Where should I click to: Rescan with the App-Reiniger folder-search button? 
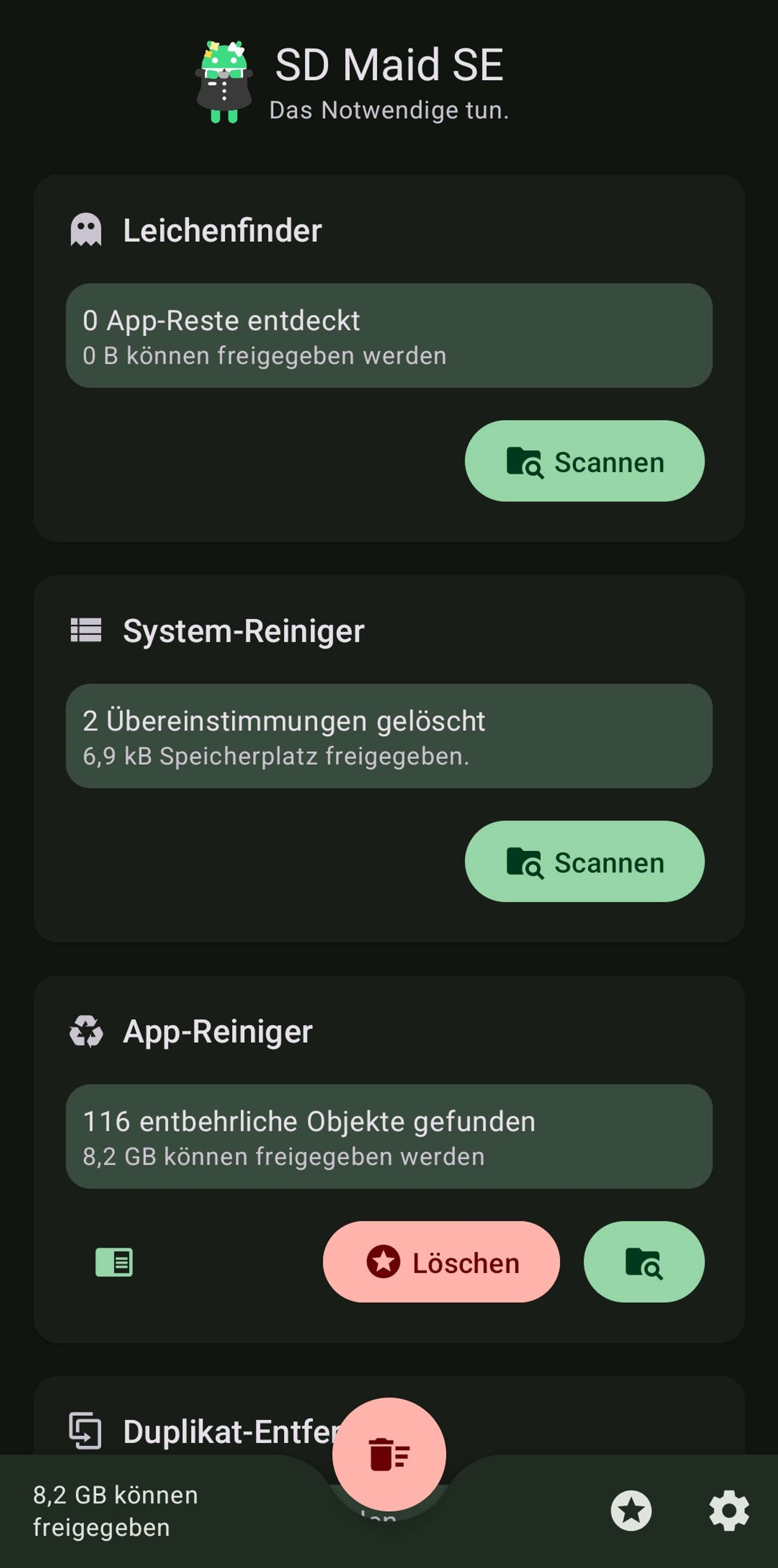(x=643, y=1262)
